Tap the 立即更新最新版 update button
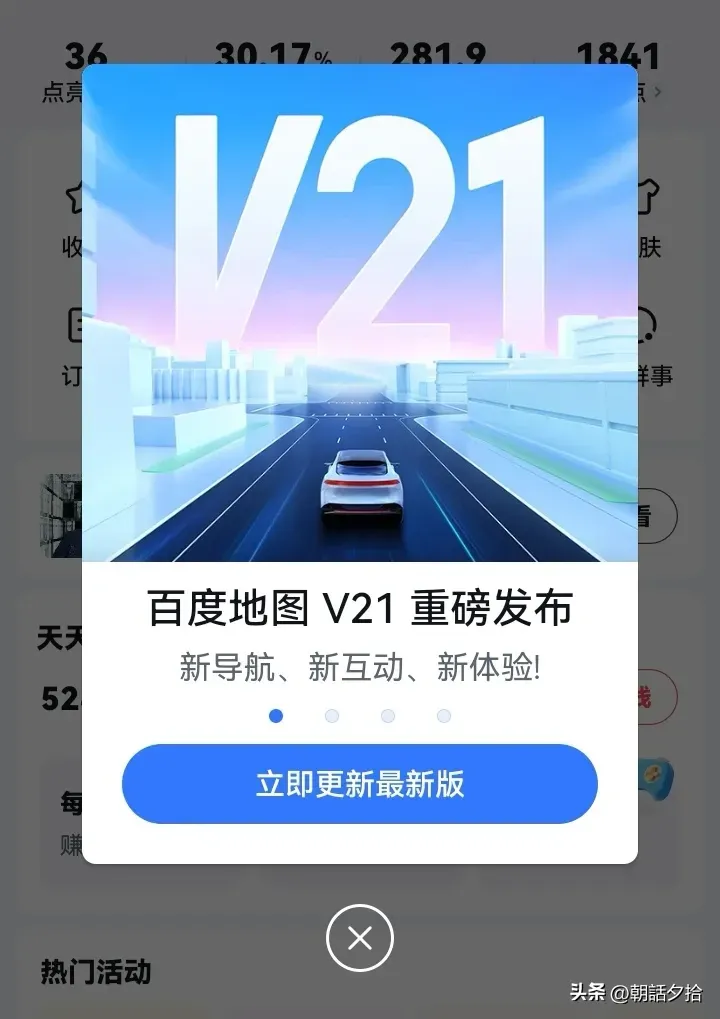 pos(360,784)
